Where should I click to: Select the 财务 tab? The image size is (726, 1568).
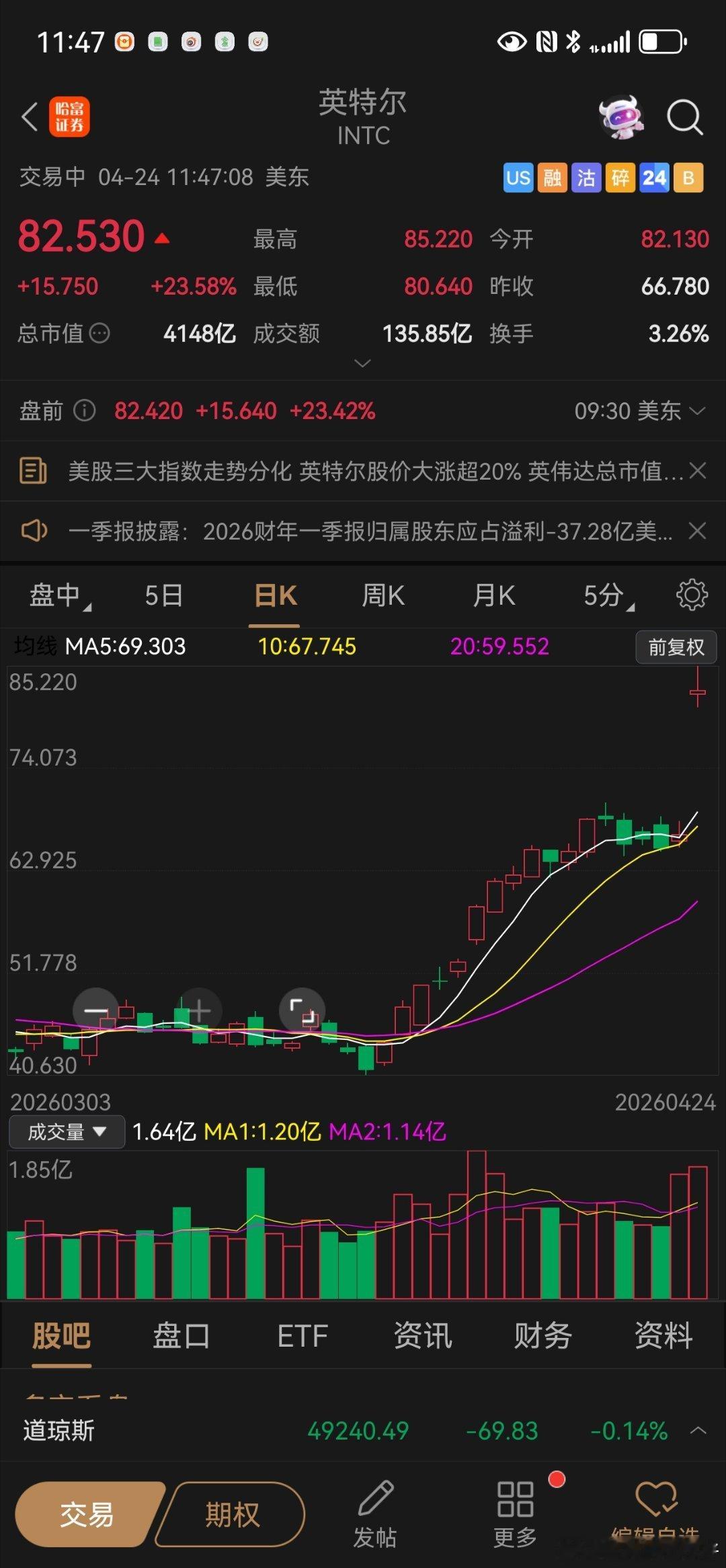(543, 1336)
